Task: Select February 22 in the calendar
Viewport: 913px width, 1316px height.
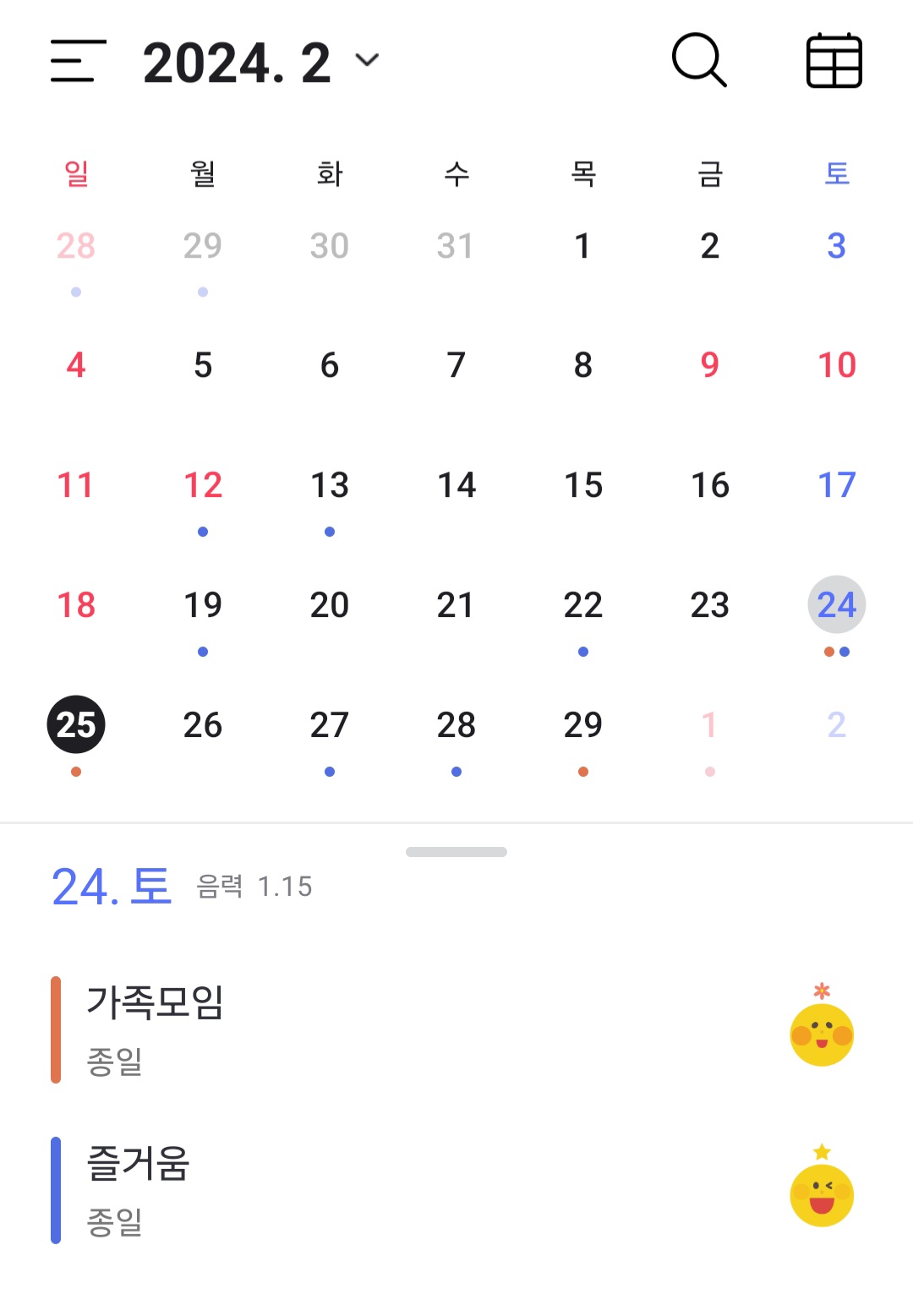Action: 583,605
